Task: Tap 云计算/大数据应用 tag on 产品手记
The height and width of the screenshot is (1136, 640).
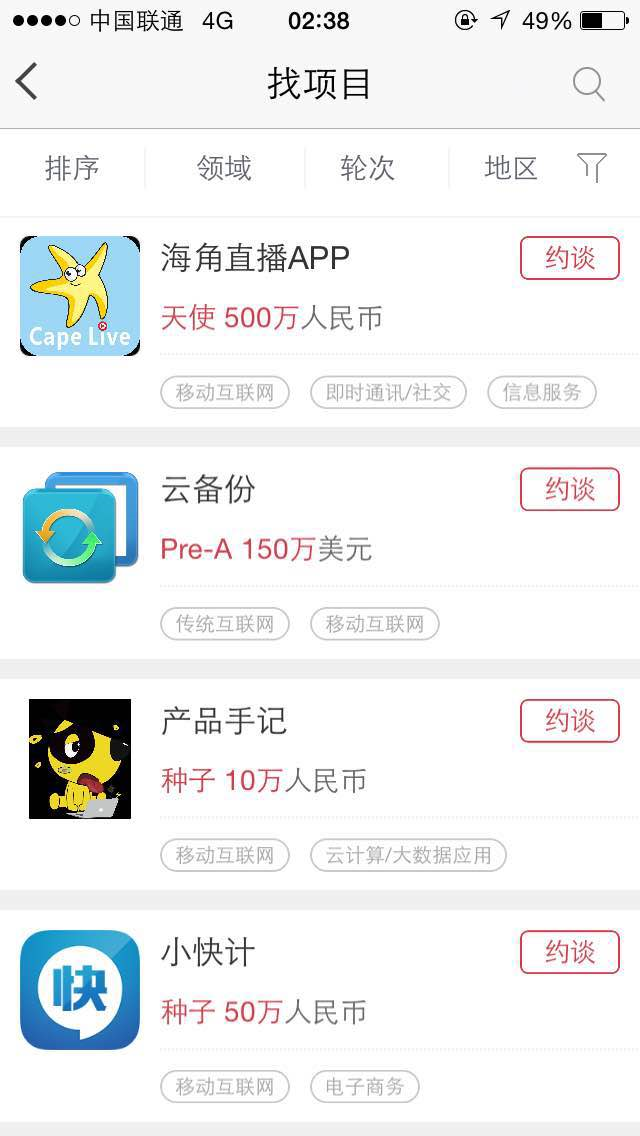Action: point(408,855)
